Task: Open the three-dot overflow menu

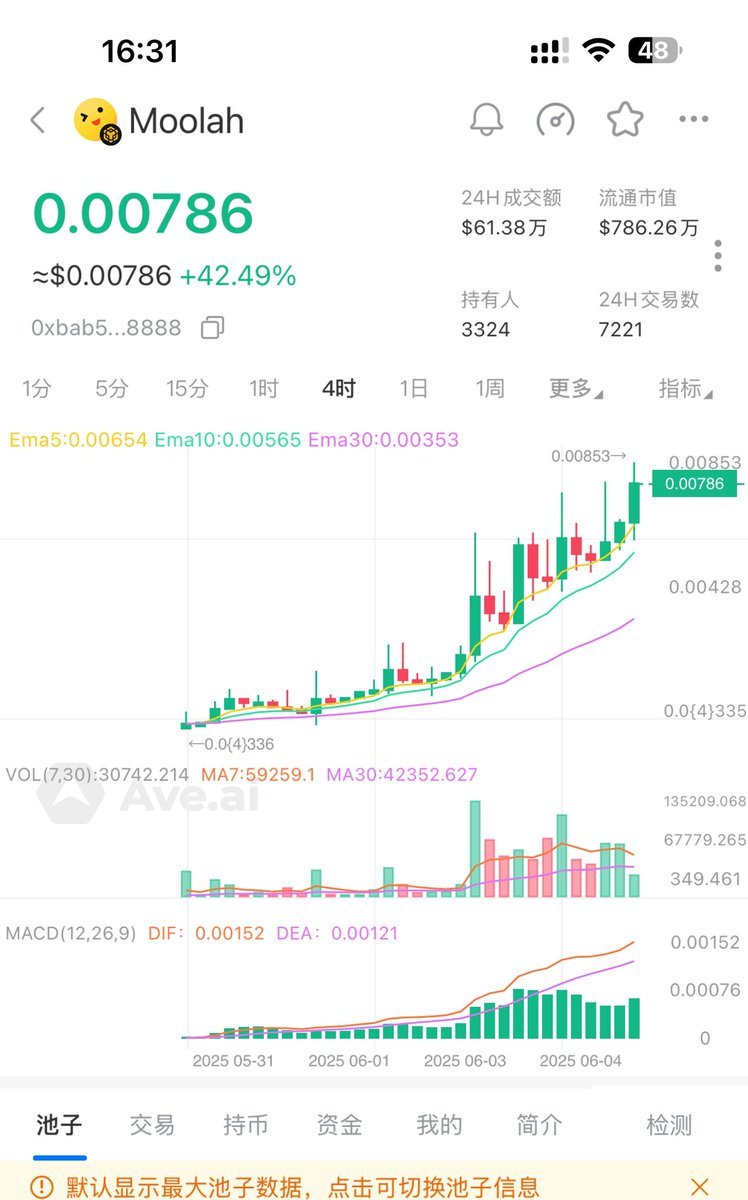Action: [x=694, y=120]
